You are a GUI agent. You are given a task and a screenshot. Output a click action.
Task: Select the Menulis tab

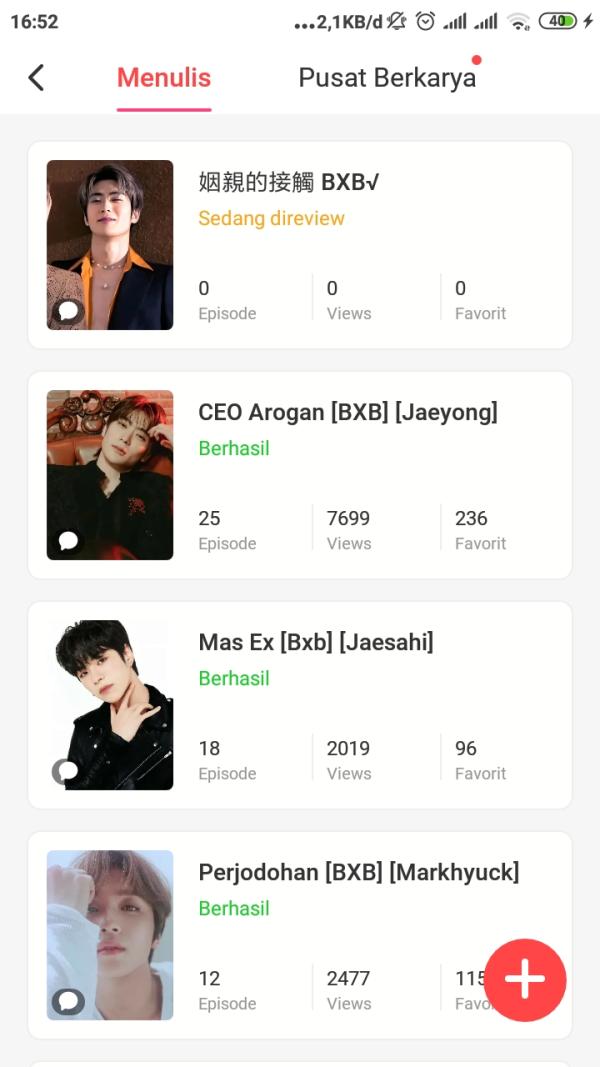164,77
